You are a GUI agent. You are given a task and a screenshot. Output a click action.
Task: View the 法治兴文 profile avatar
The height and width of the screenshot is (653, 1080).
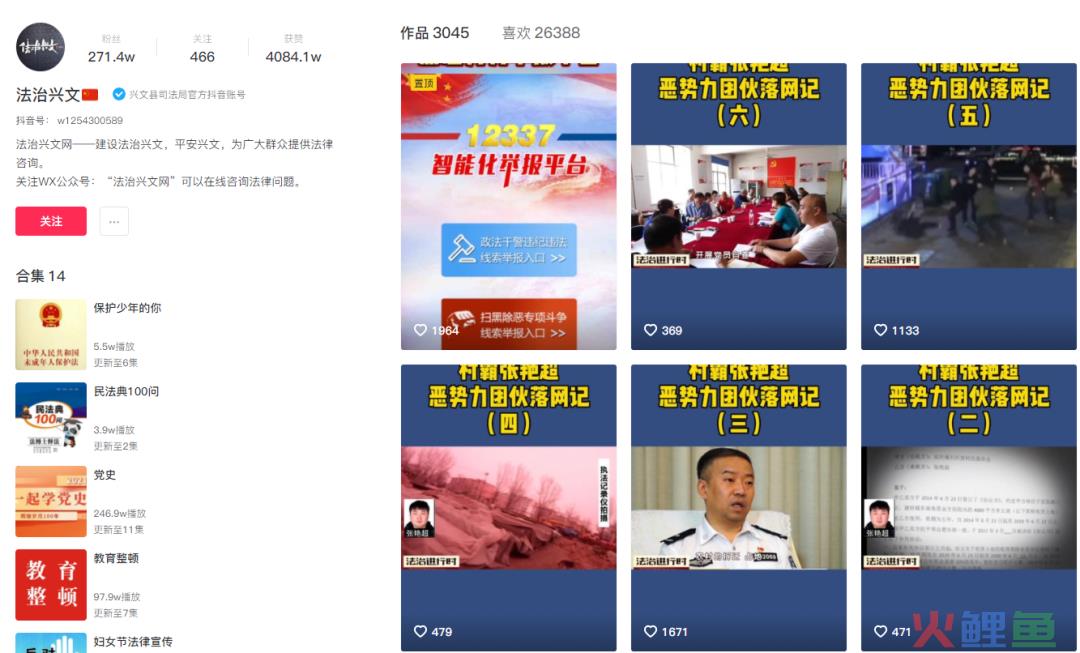point(40,47)
